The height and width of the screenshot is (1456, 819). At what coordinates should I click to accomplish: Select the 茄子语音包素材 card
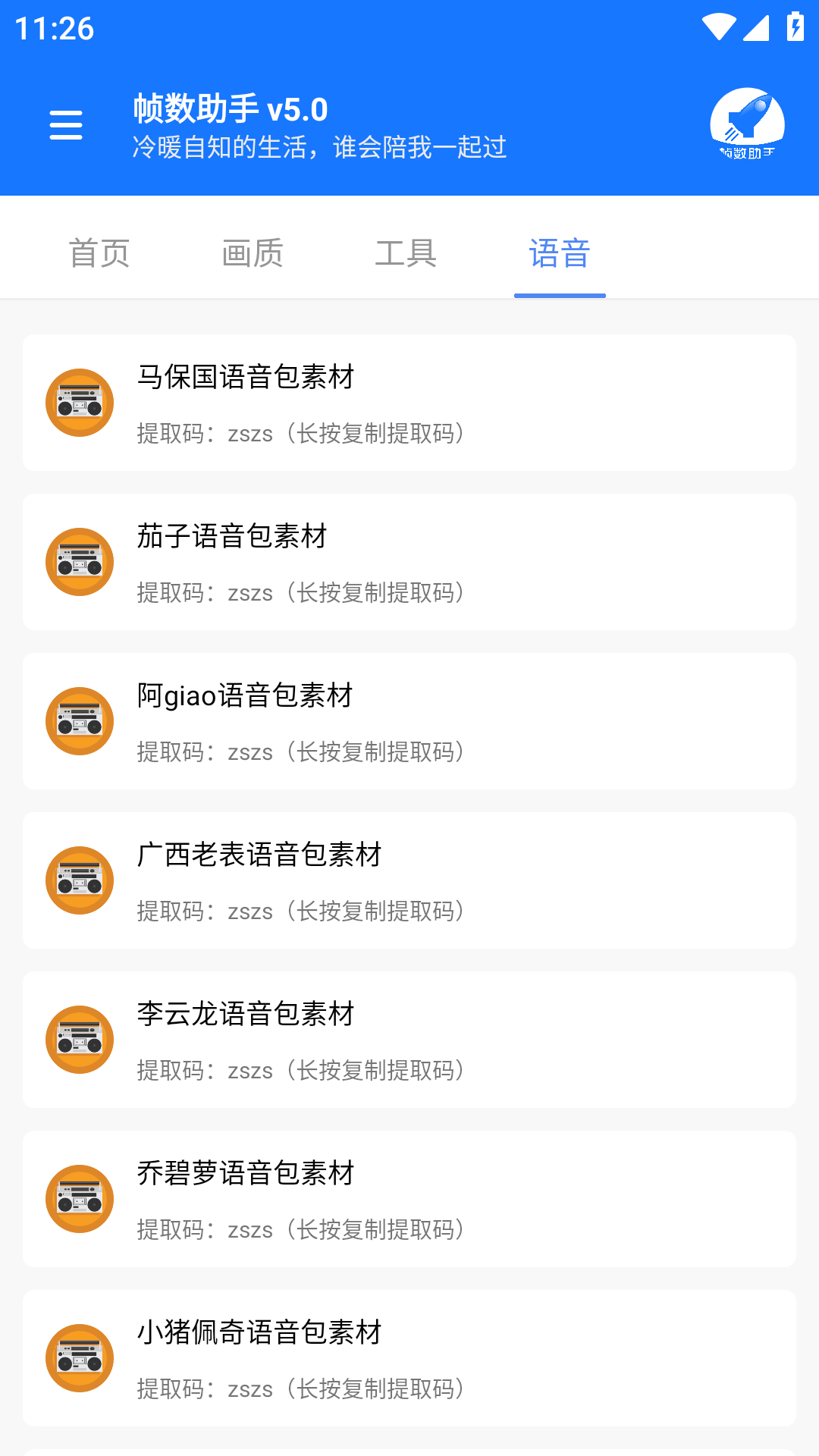tap(409, 562)
